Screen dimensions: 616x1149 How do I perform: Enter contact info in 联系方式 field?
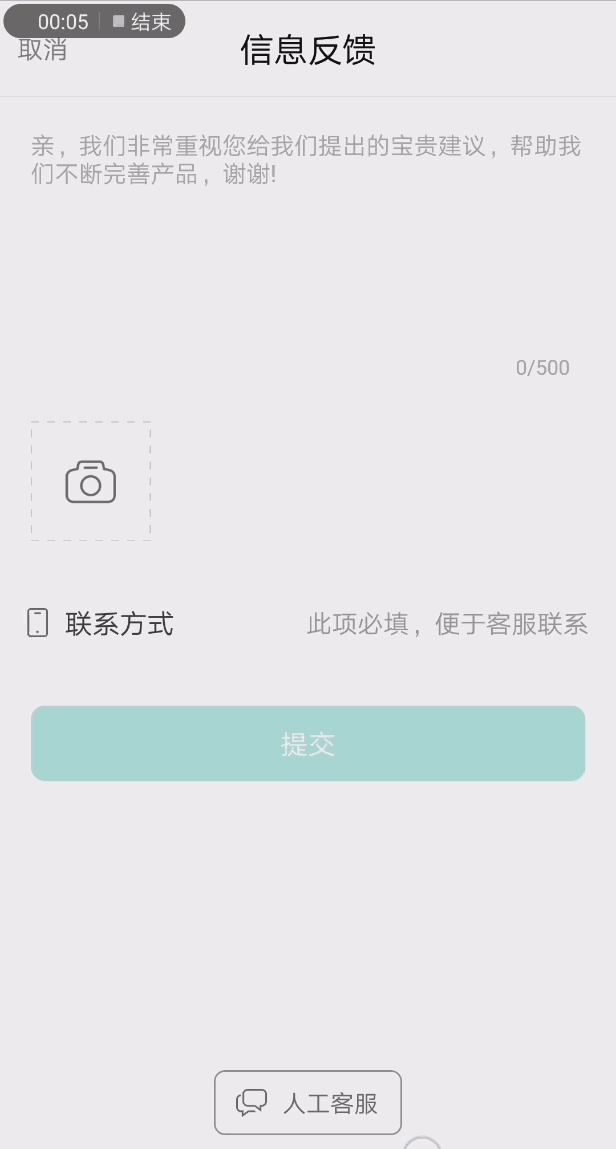pos(446,625)
